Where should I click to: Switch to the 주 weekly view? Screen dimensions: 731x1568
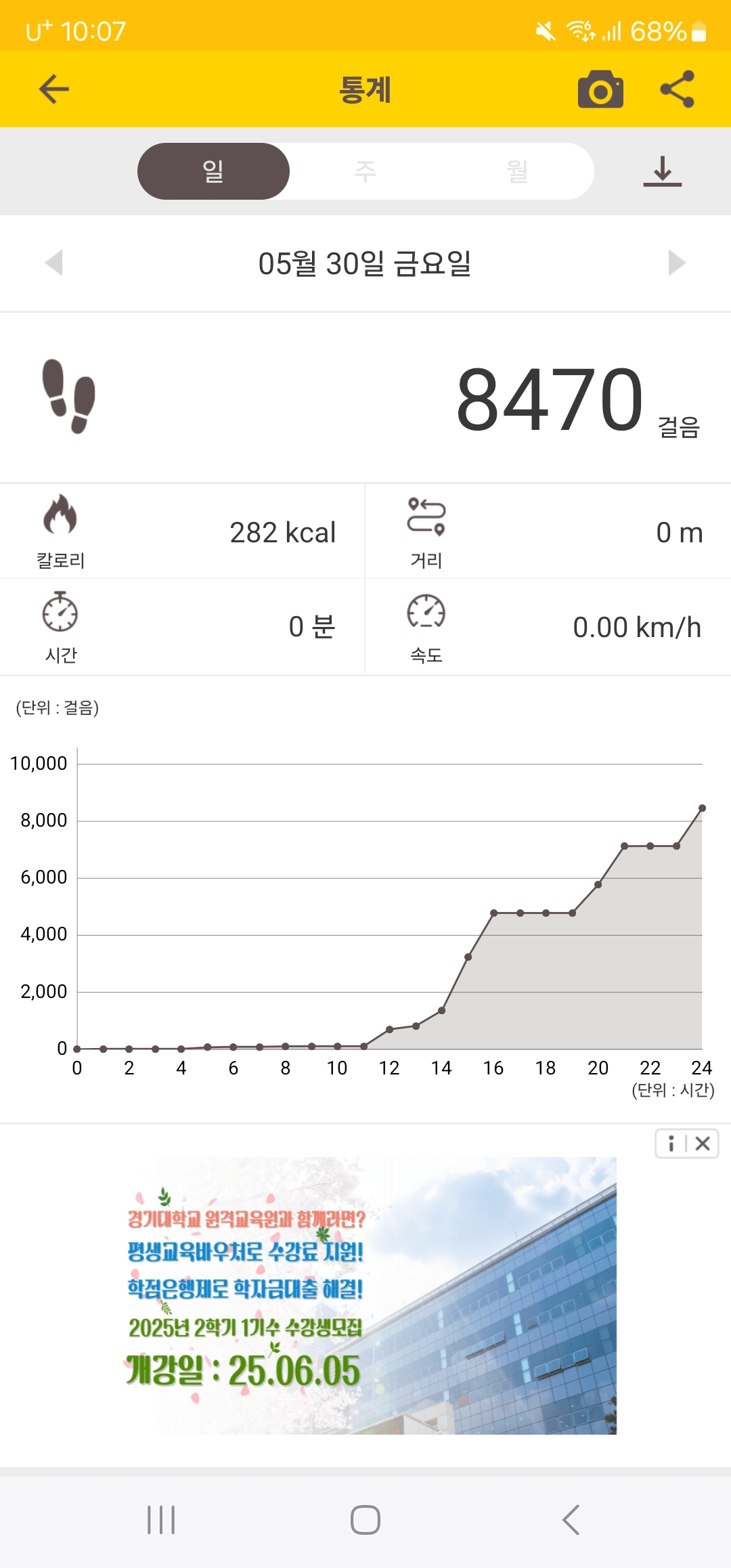365,171
